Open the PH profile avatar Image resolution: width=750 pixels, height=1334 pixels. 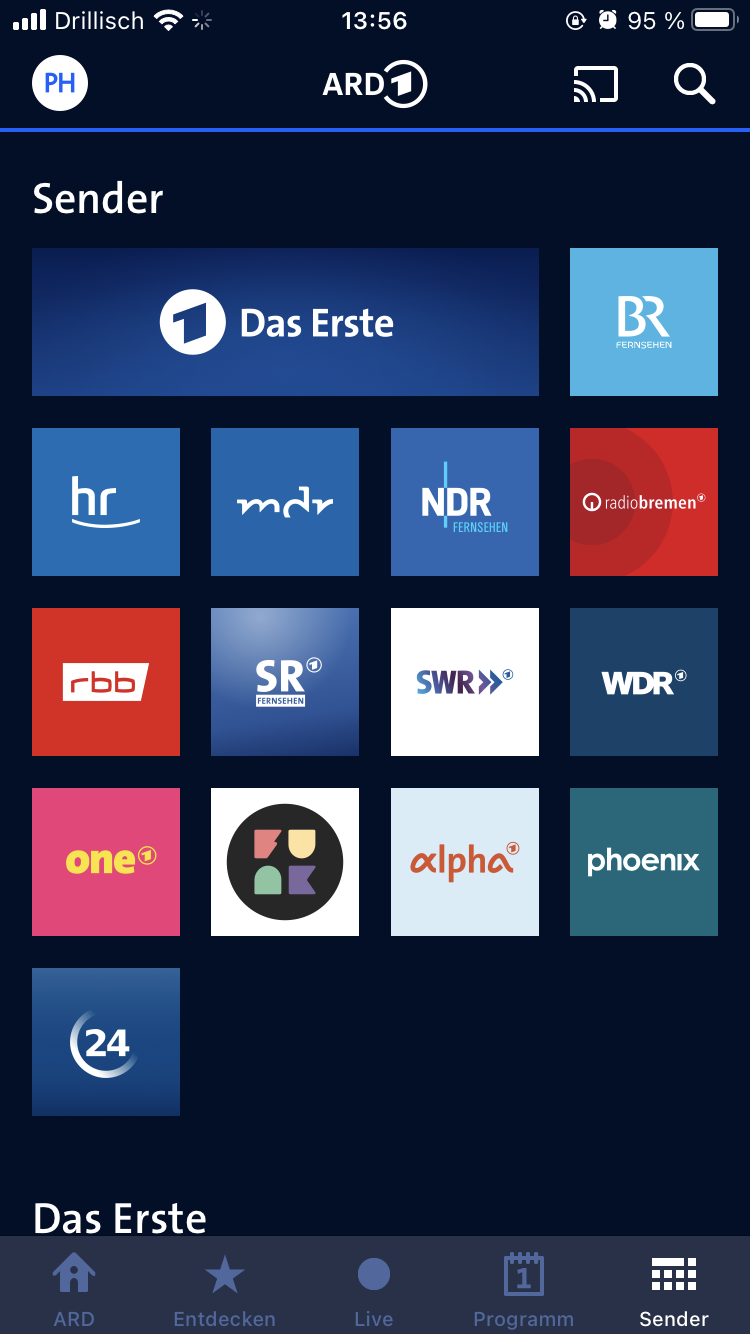pos(60,83)
